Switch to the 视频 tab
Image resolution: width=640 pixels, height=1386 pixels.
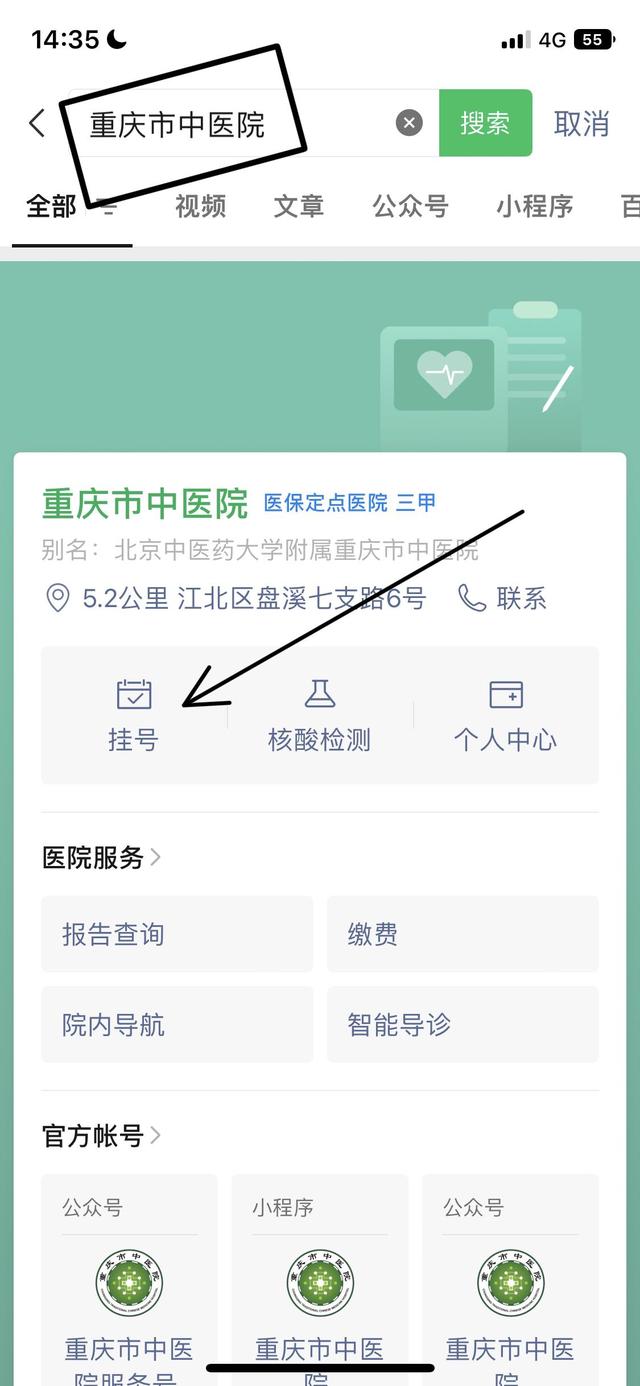[x=200, y=206]
